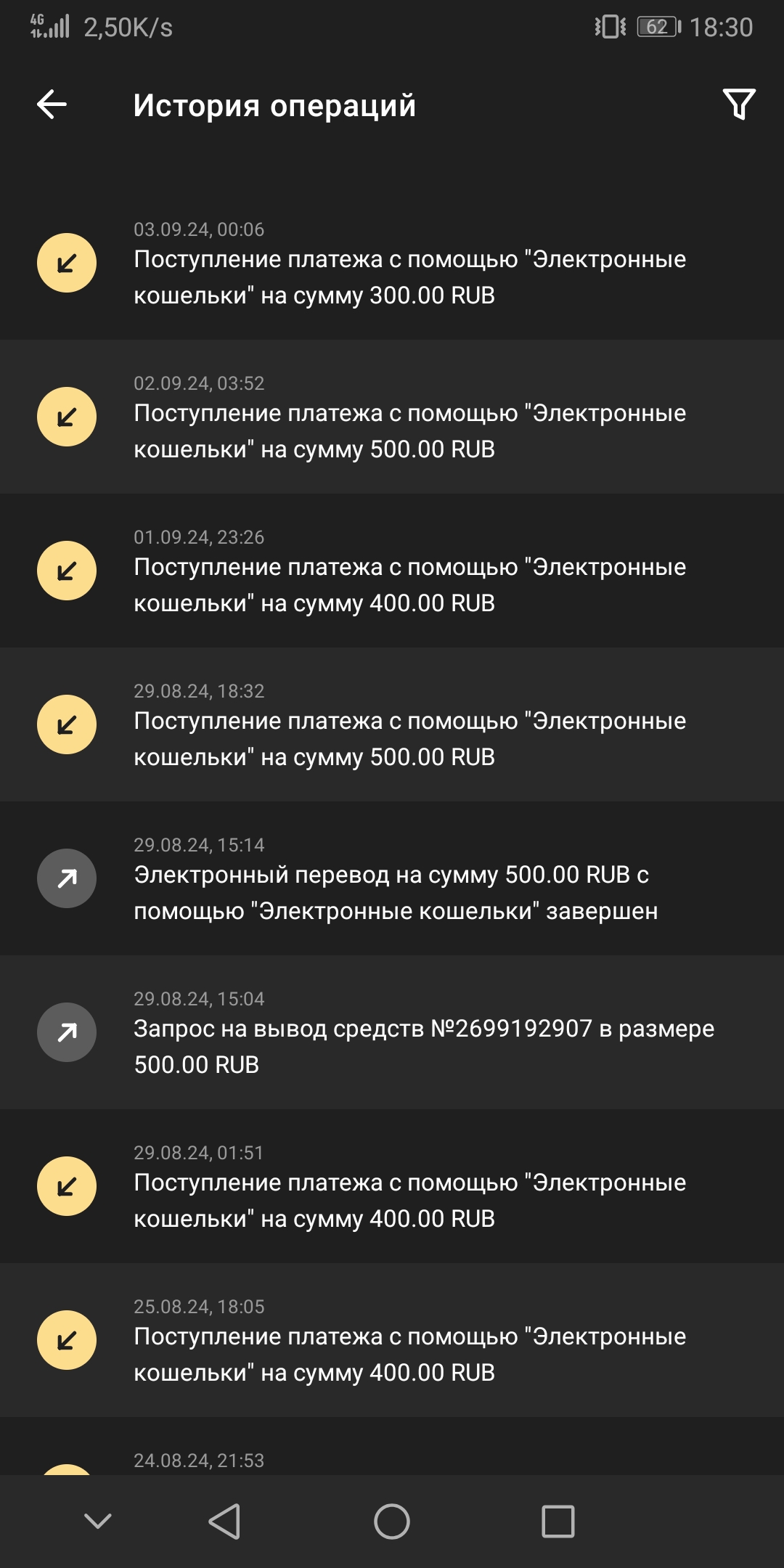The image size is (784, 1568).
Task: Show recent apps
Action: point(558,1521)
